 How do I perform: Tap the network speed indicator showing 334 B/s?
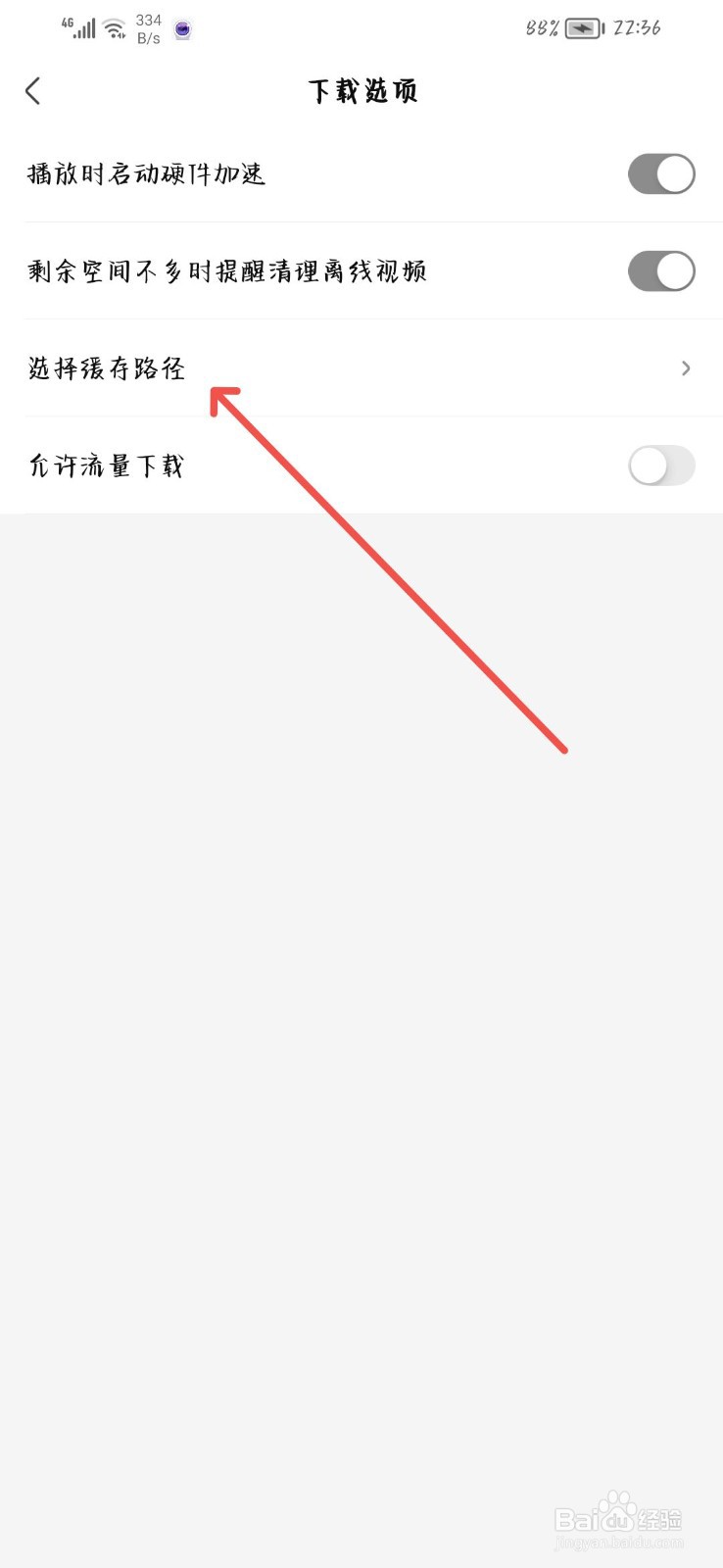pos(147,27)
